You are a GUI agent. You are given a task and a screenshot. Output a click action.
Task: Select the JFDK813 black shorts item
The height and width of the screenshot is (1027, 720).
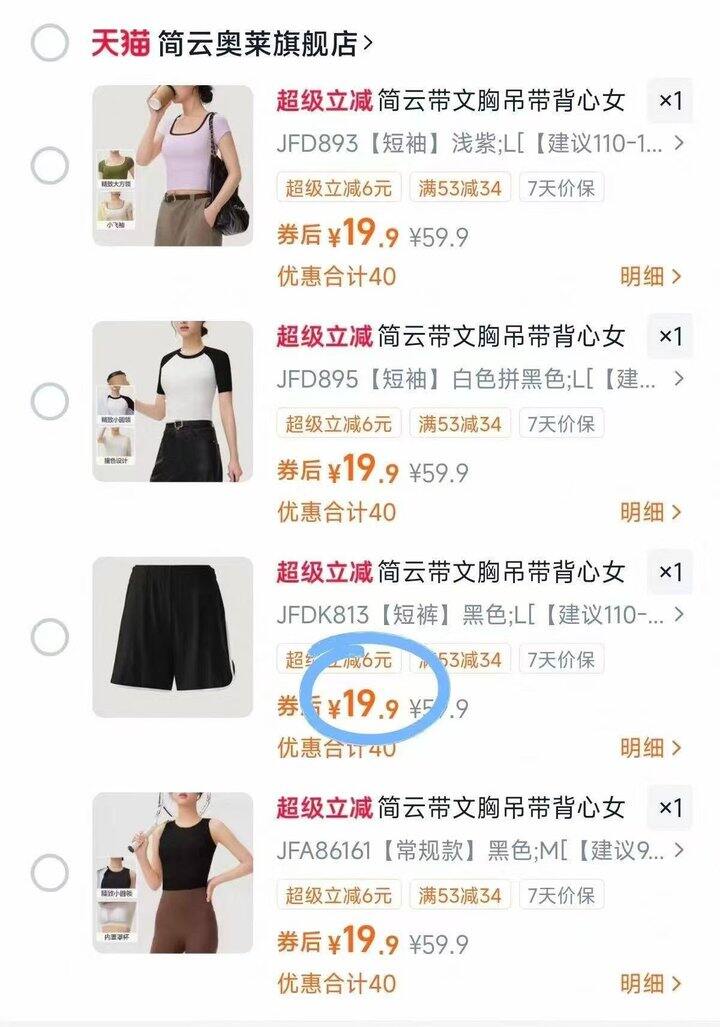coord(50,637)
